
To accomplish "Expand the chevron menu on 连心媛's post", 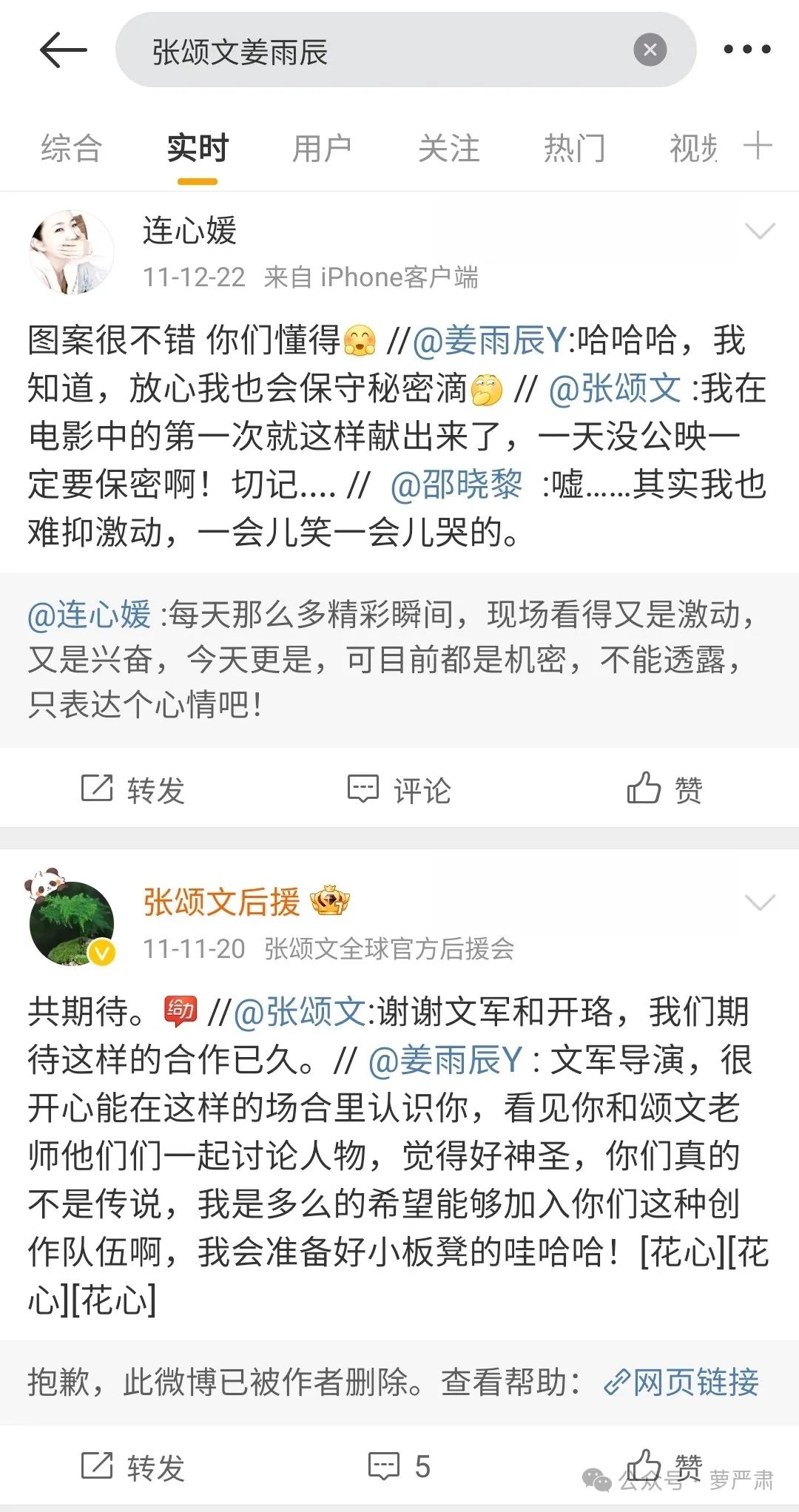I will (x=760, y=232).
